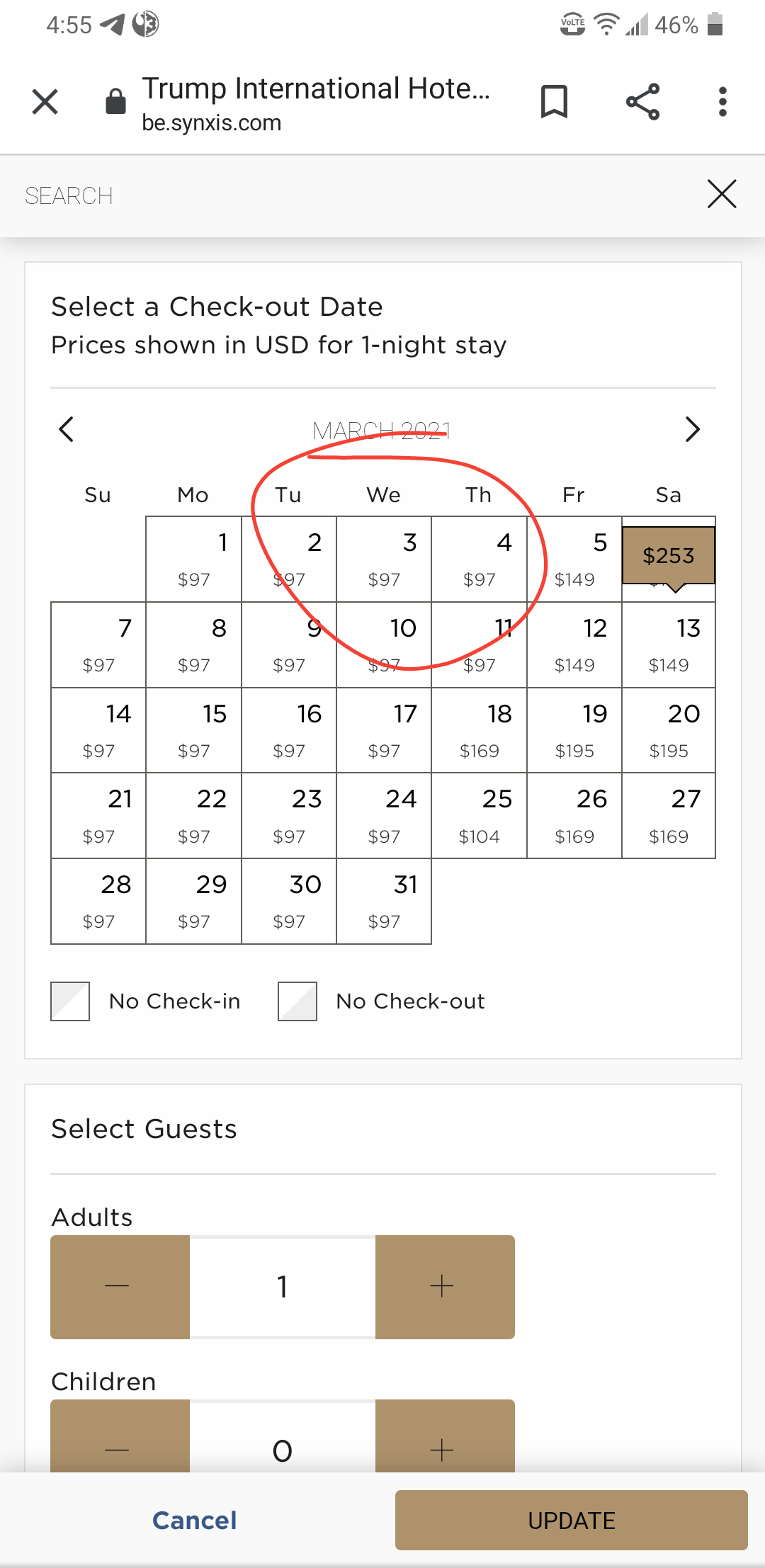Tap March 7 in the calendar
The image size is (765, 1568).
98,644
